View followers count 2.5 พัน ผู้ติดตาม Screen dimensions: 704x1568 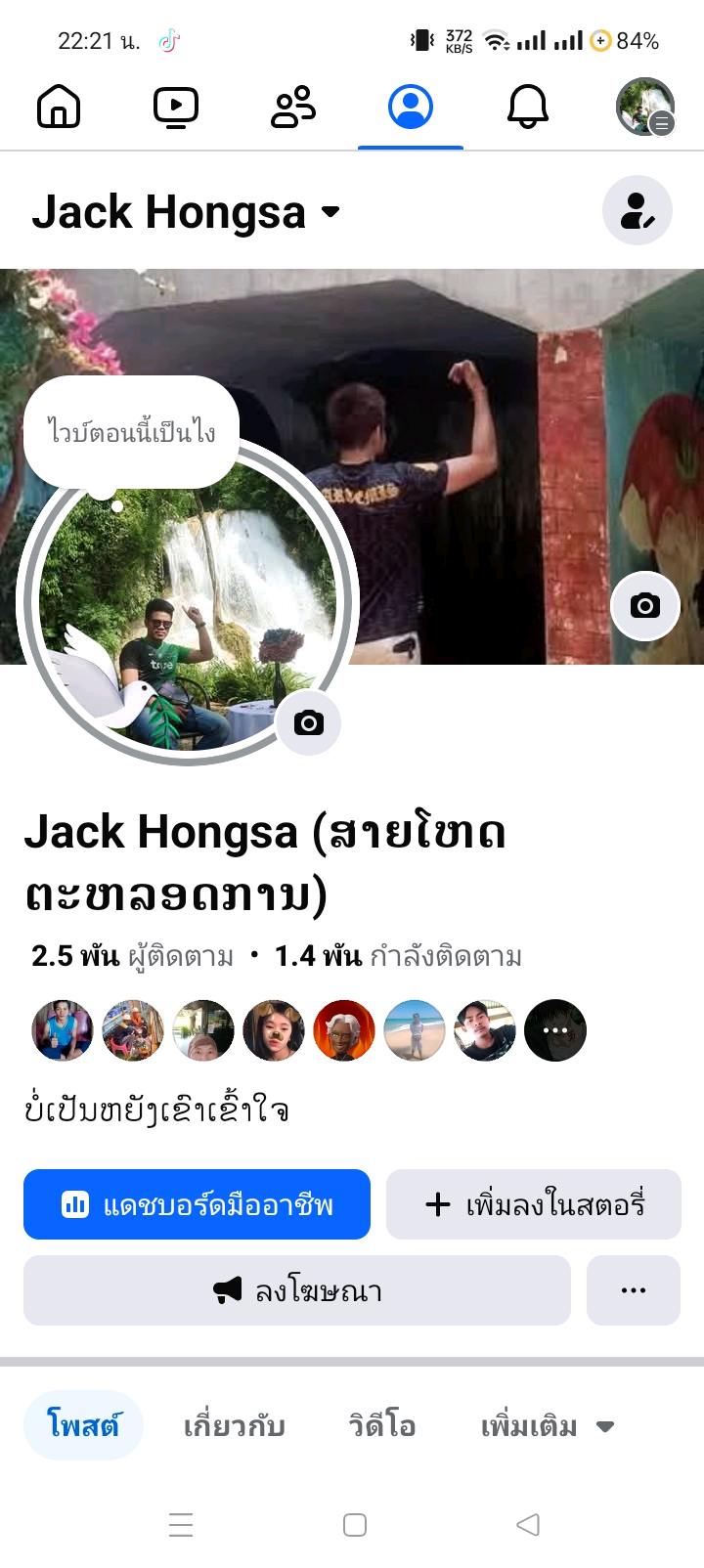pyautogui.click(x=132, y=956)
